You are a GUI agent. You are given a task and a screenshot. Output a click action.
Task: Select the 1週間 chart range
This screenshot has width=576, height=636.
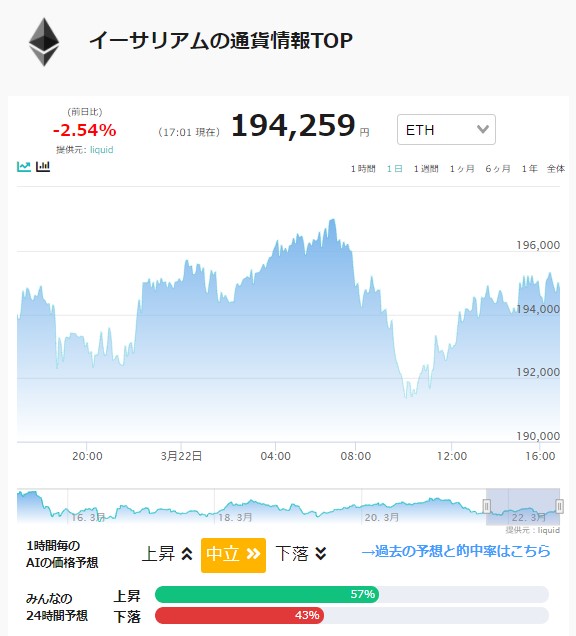point(426,169)
